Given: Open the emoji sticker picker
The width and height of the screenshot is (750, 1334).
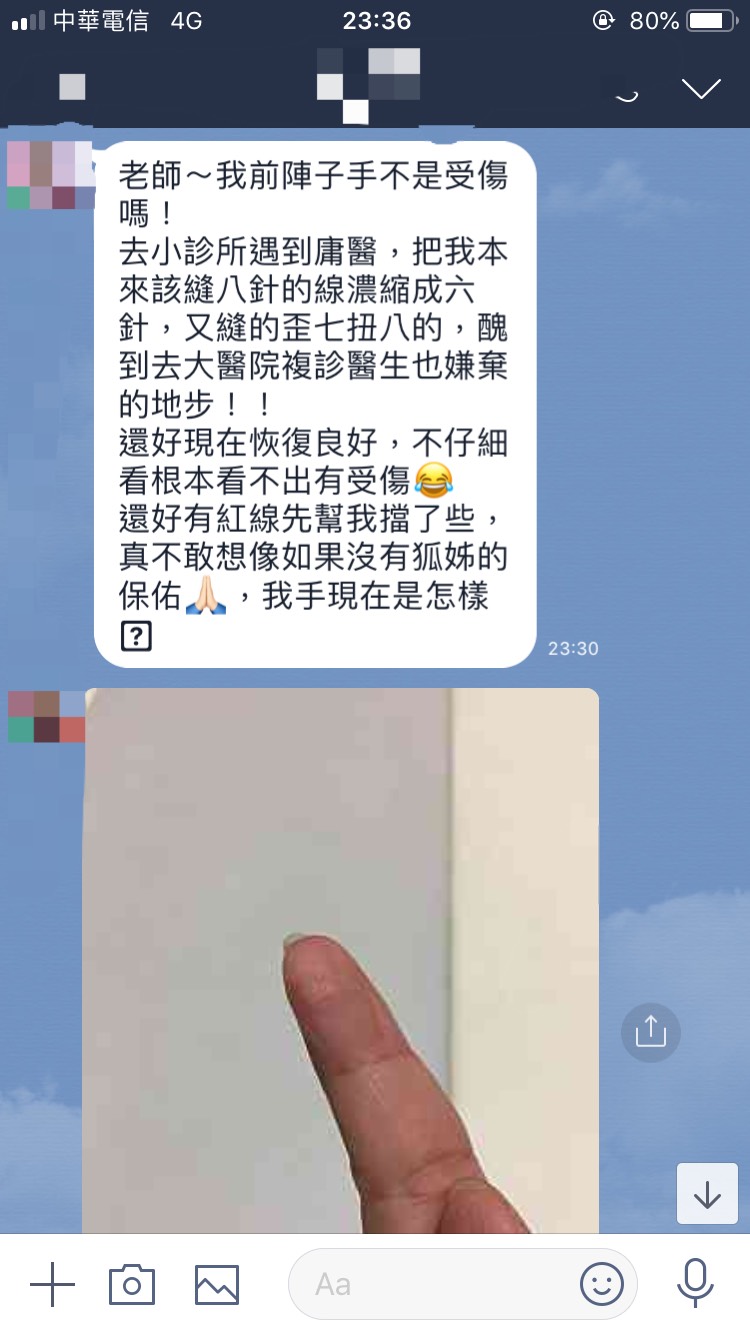Looking at the screenshot, I should coord(601,1284).
